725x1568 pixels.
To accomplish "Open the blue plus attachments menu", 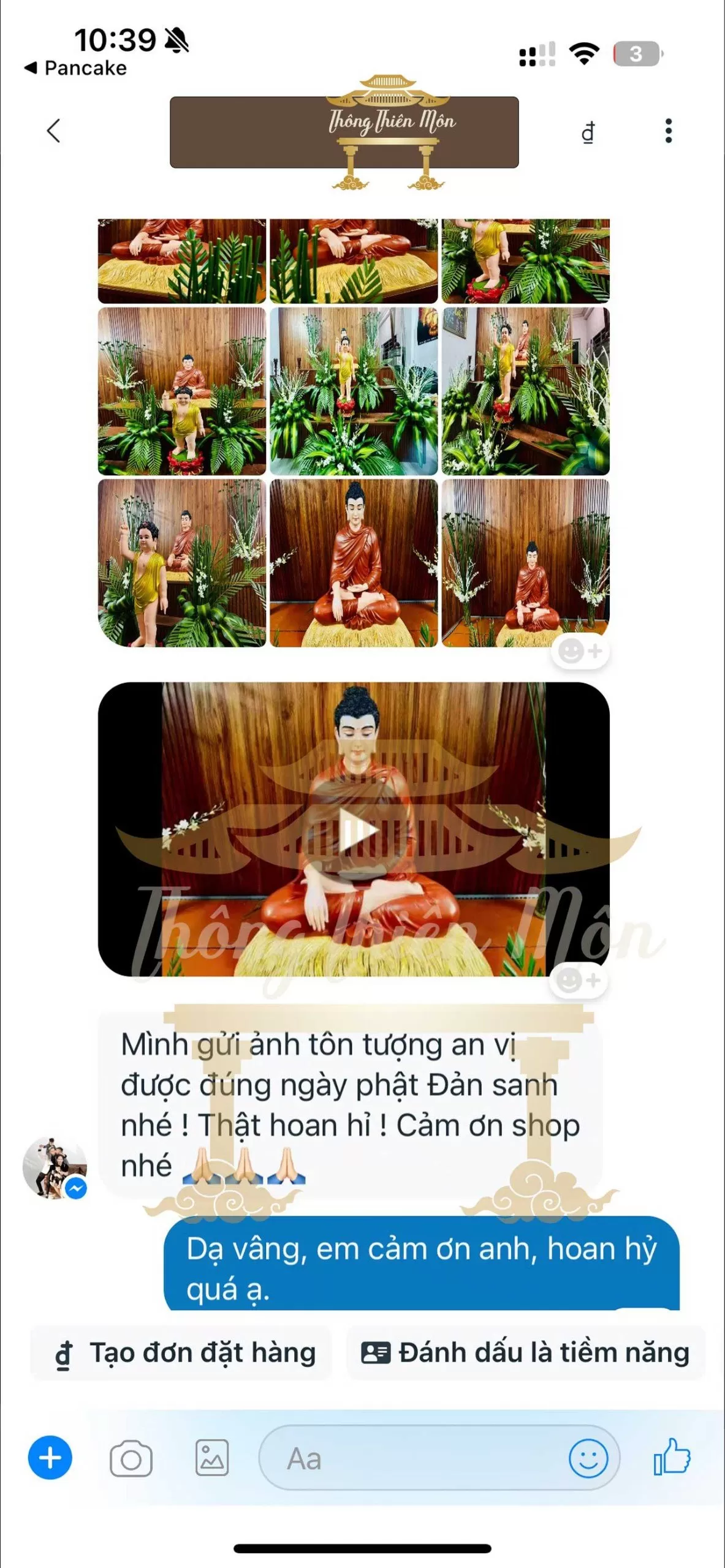I will pyautogui.click(x=50, y=1458).
